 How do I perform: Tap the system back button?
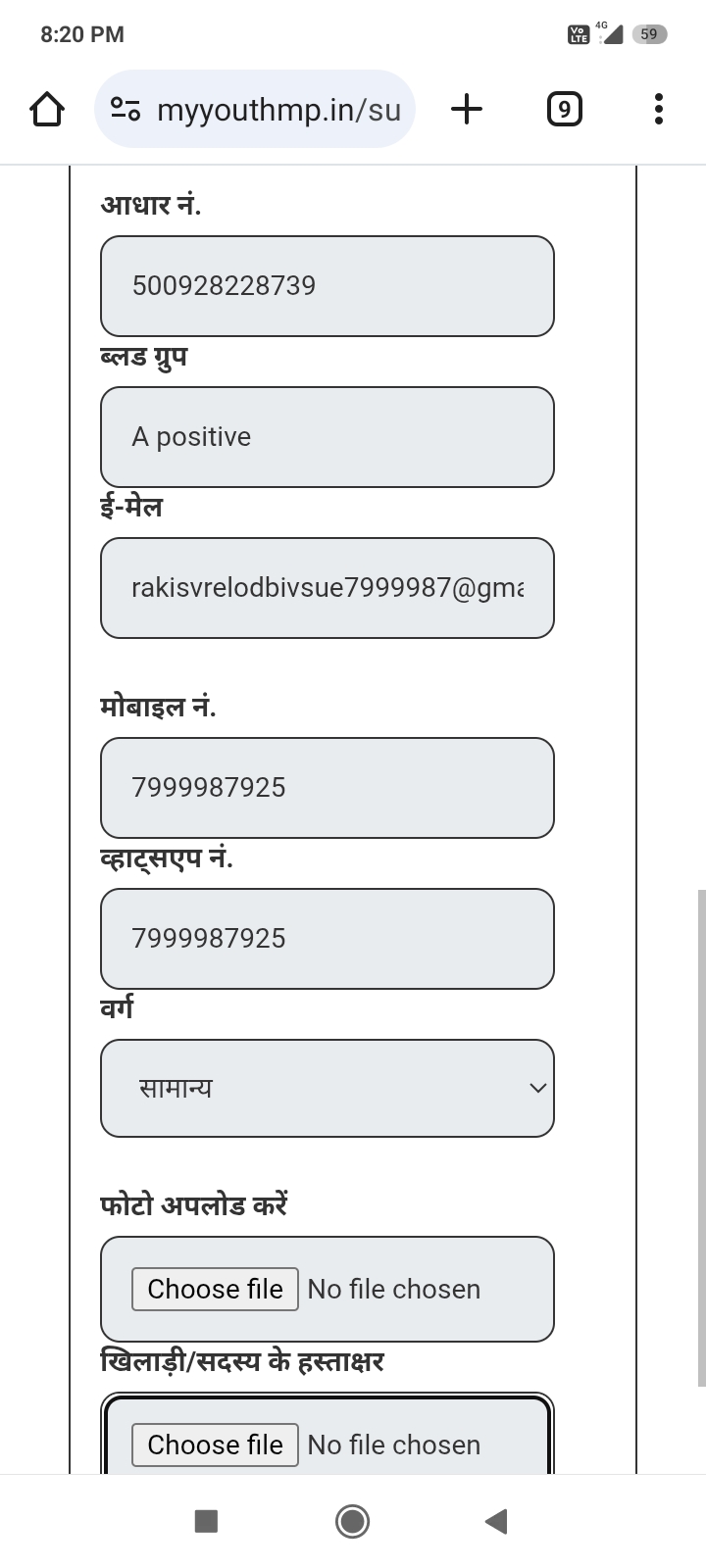point(496,1521)
